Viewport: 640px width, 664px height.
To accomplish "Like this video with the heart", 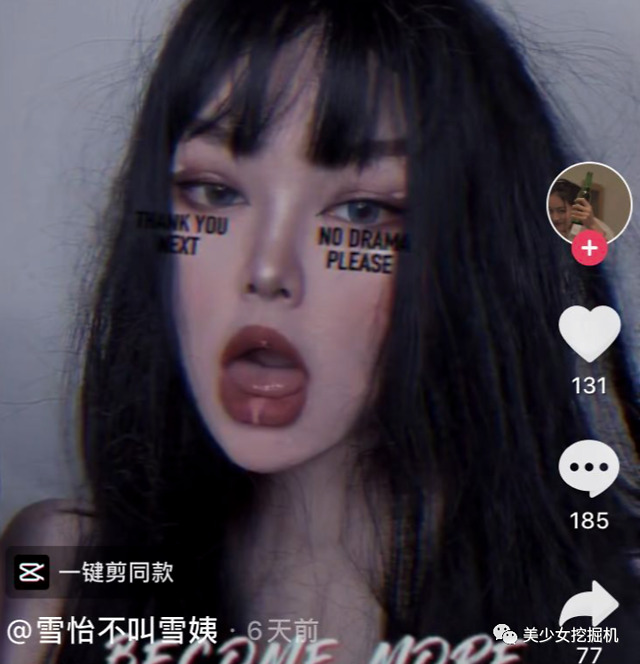I will click(589, 334).
